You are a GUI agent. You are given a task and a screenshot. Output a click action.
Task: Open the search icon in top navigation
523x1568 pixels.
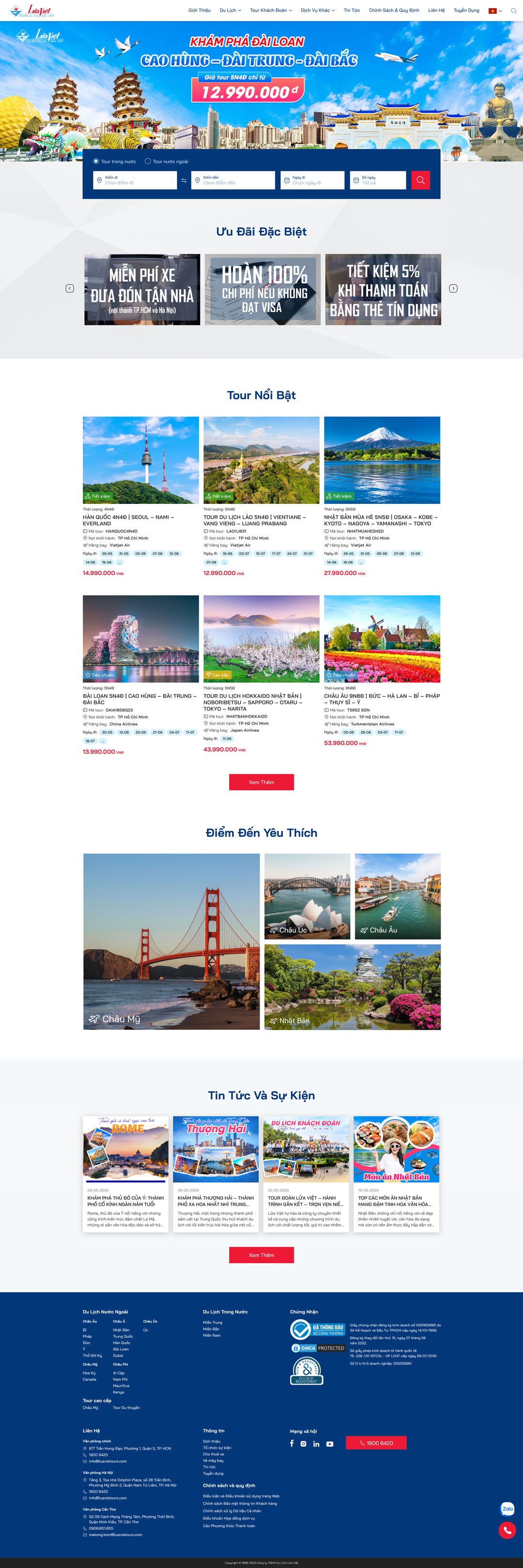(x=513, y=10)
